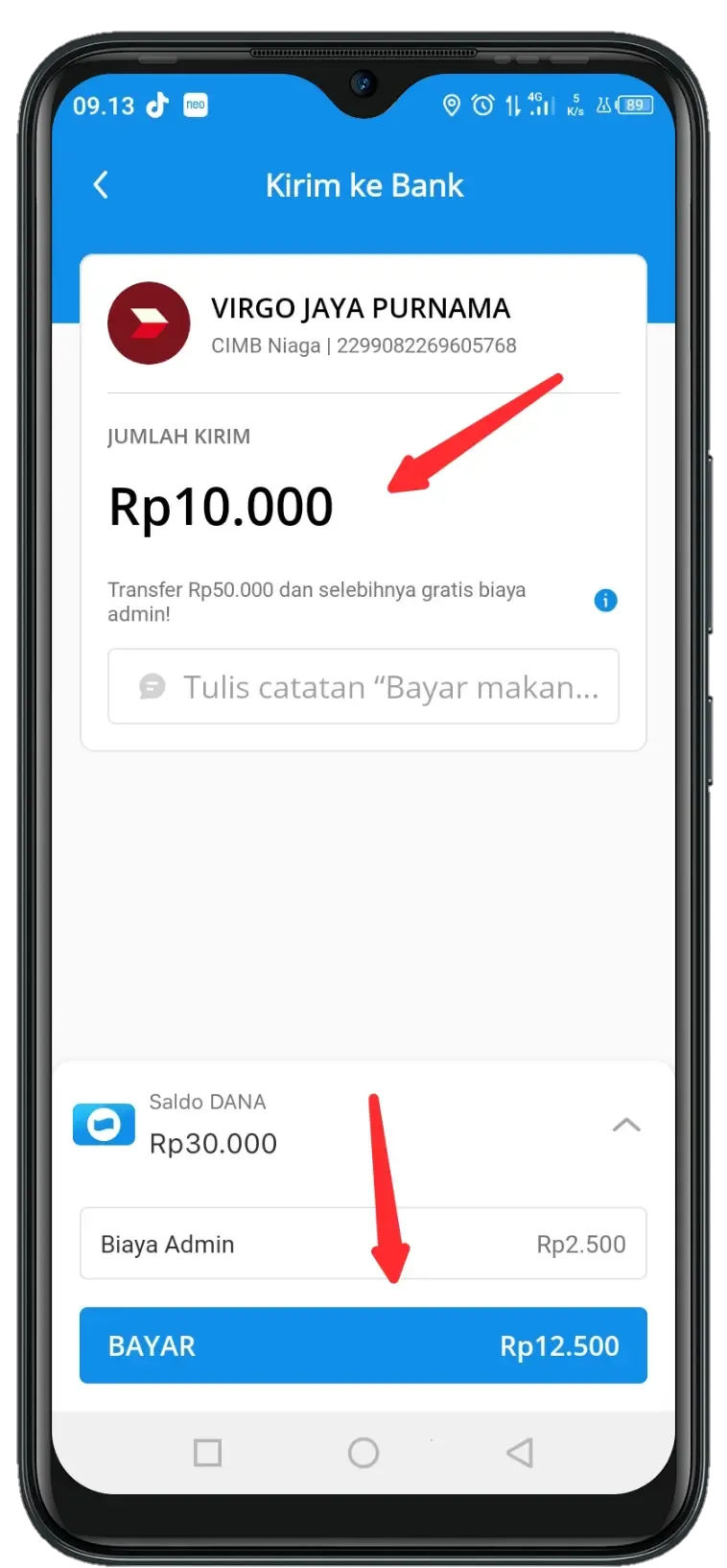This screenshot has height=1568, width=727.
Task: Go back from Kirim ke Bank
Action: (x=102, y=185)
